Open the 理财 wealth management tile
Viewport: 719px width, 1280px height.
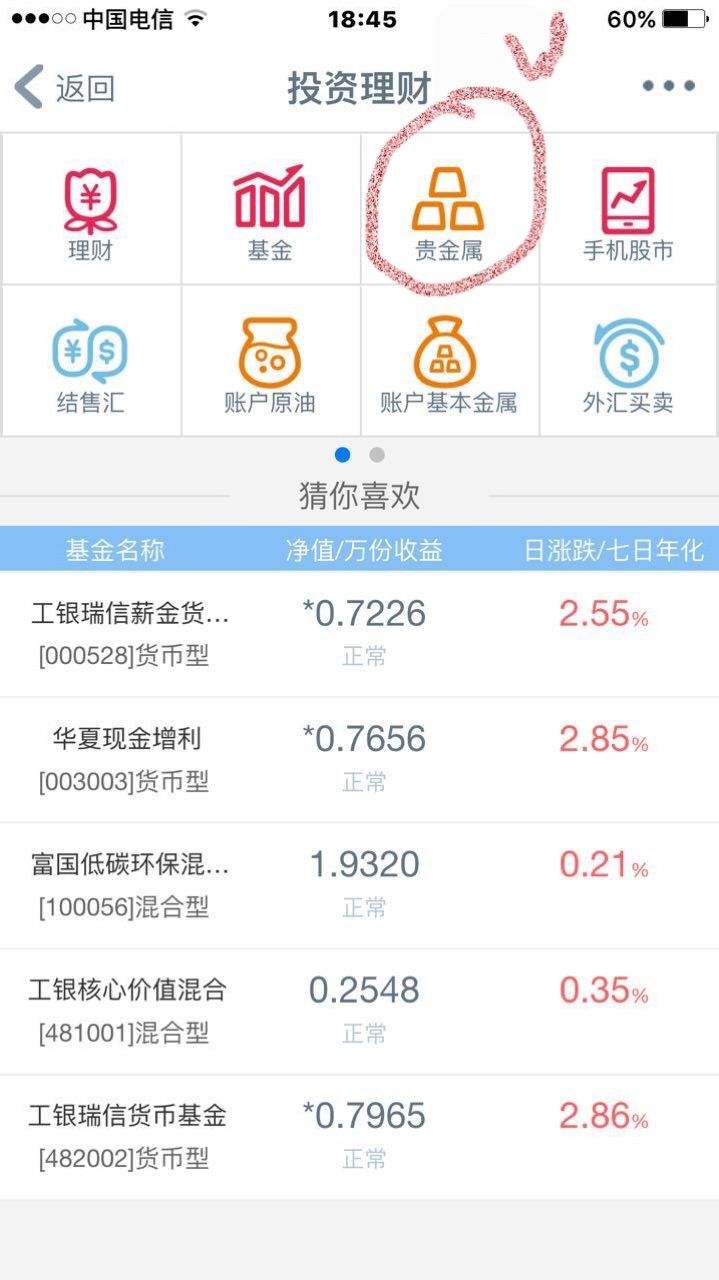(x=90, y=209)
